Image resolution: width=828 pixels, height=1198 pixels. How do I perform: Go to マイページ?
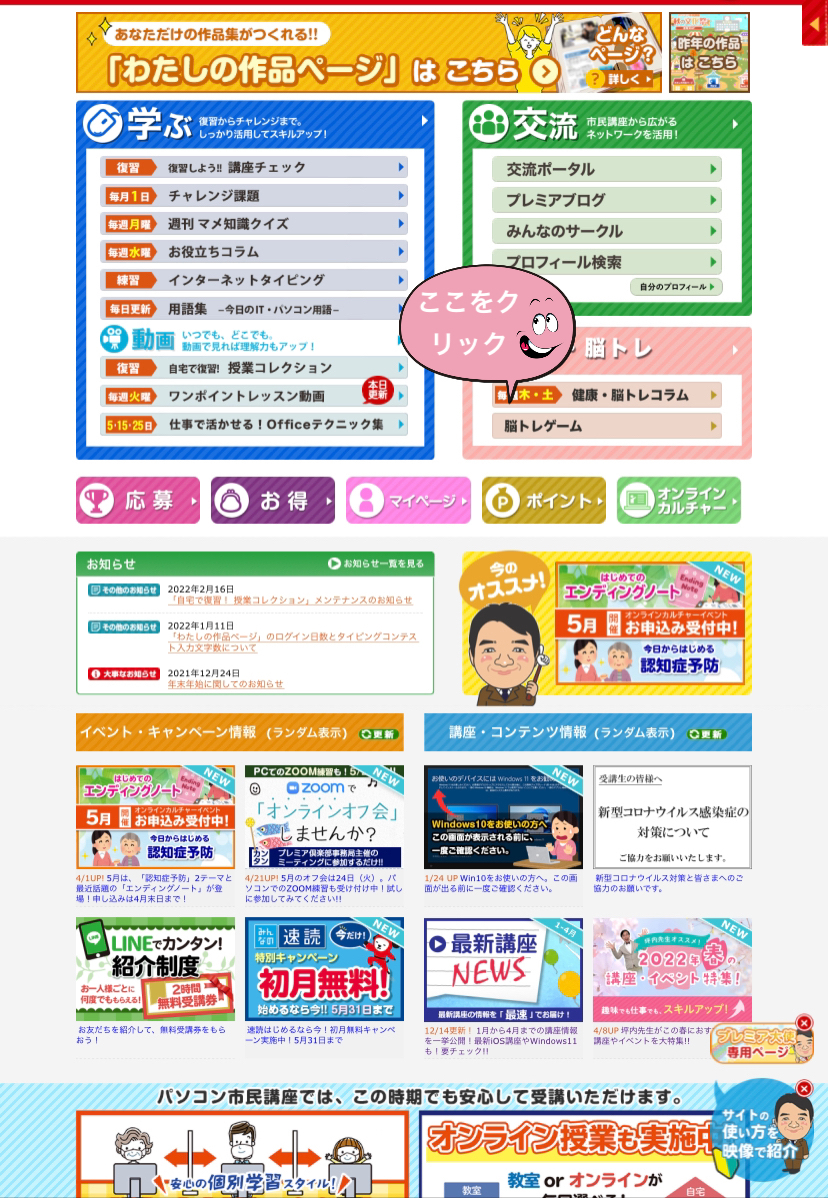(408, 500)
